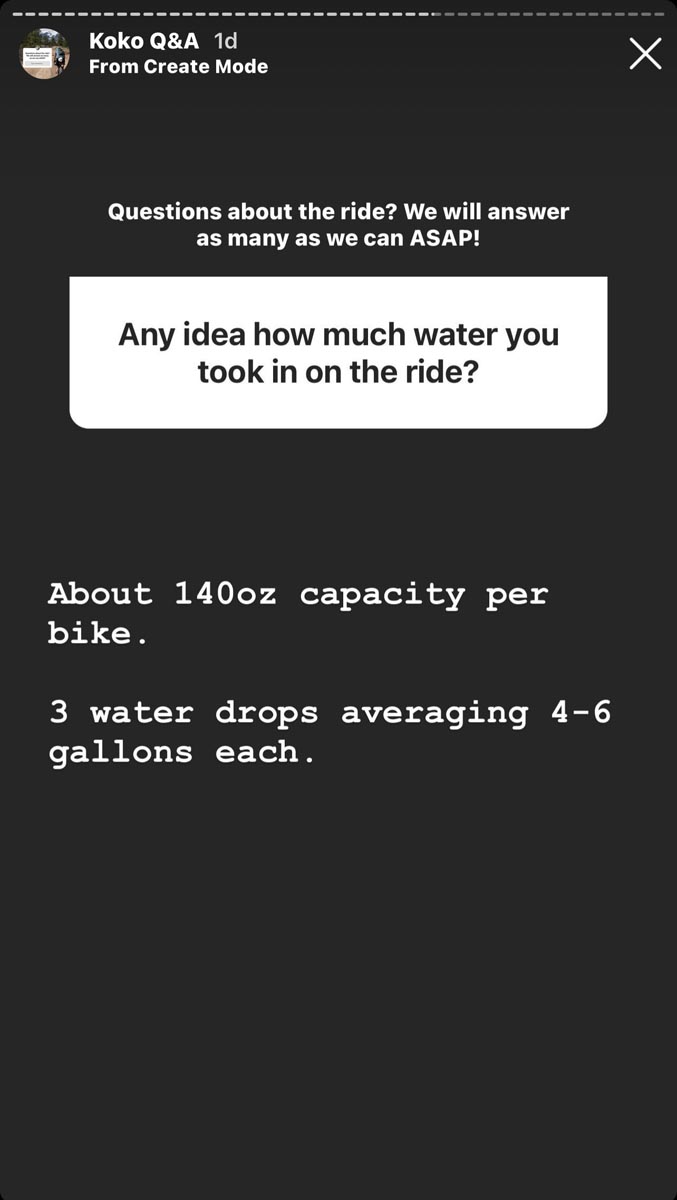Viewport: 677px width, 1200px height.
Task: Open the Koko Q&A highlight name
Action: [x=143, y=41]
